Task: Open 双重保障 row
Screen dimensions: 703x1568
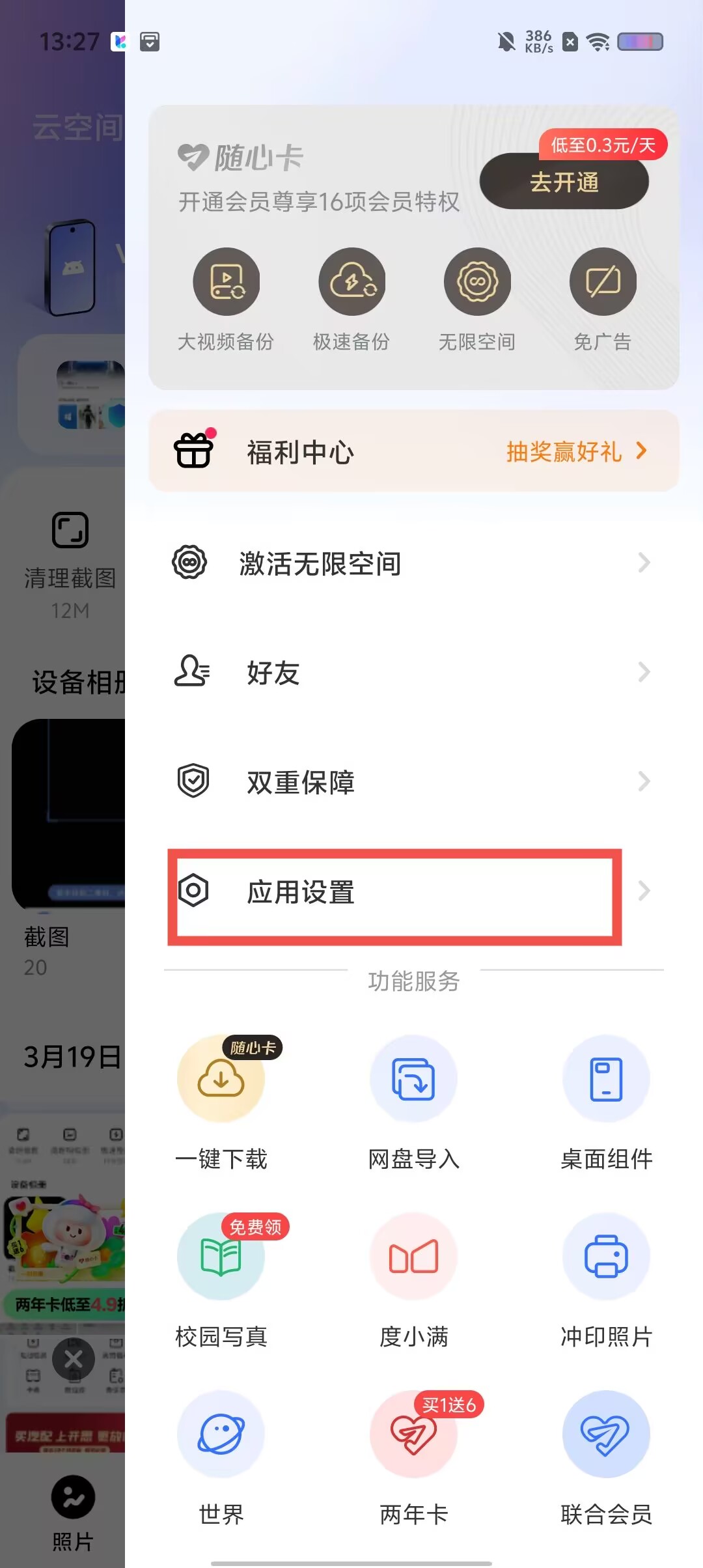Action: tap(413, 781)
